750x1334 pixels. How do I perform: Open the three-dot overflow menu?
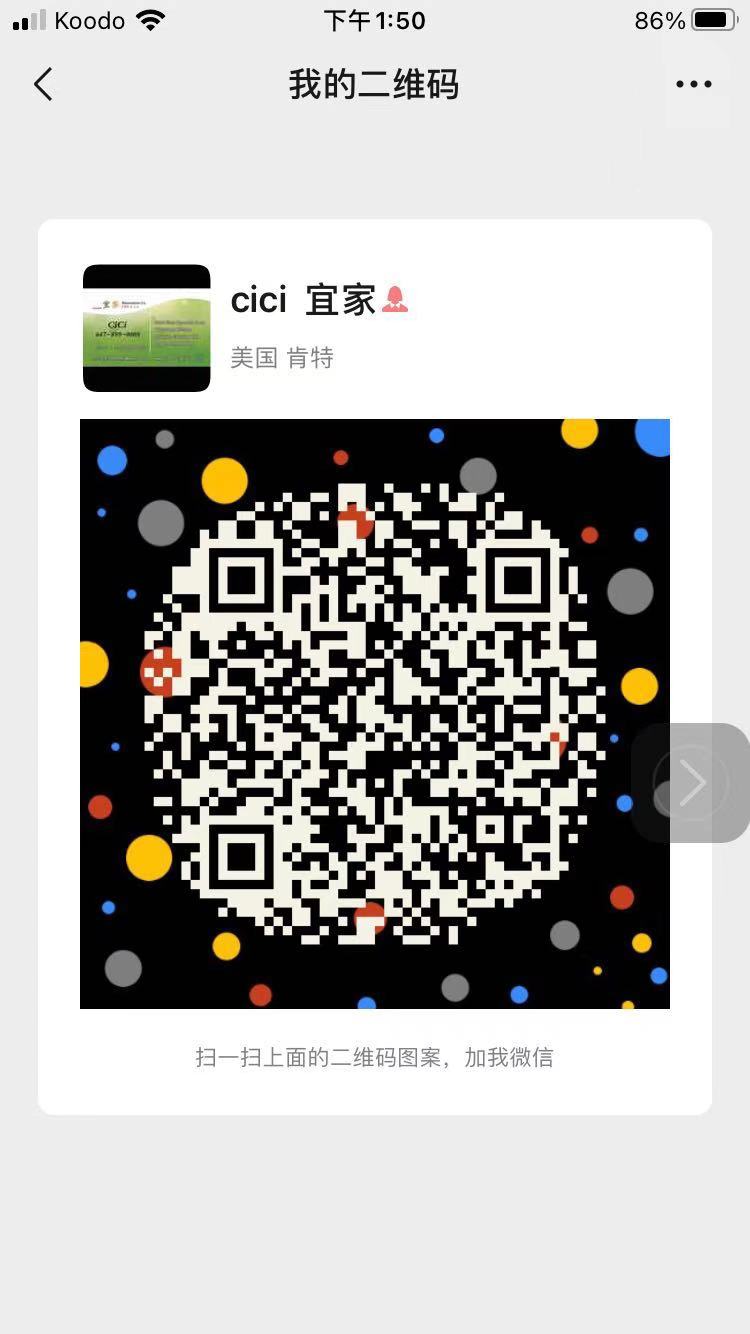pos(693,84)
